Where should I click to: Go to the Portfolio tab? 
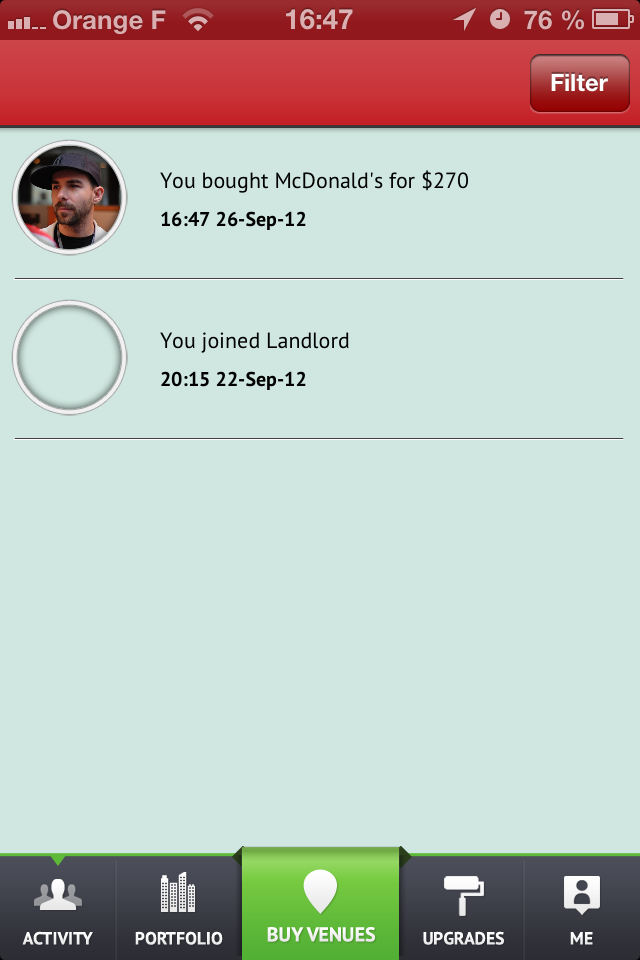pos(178,910)
